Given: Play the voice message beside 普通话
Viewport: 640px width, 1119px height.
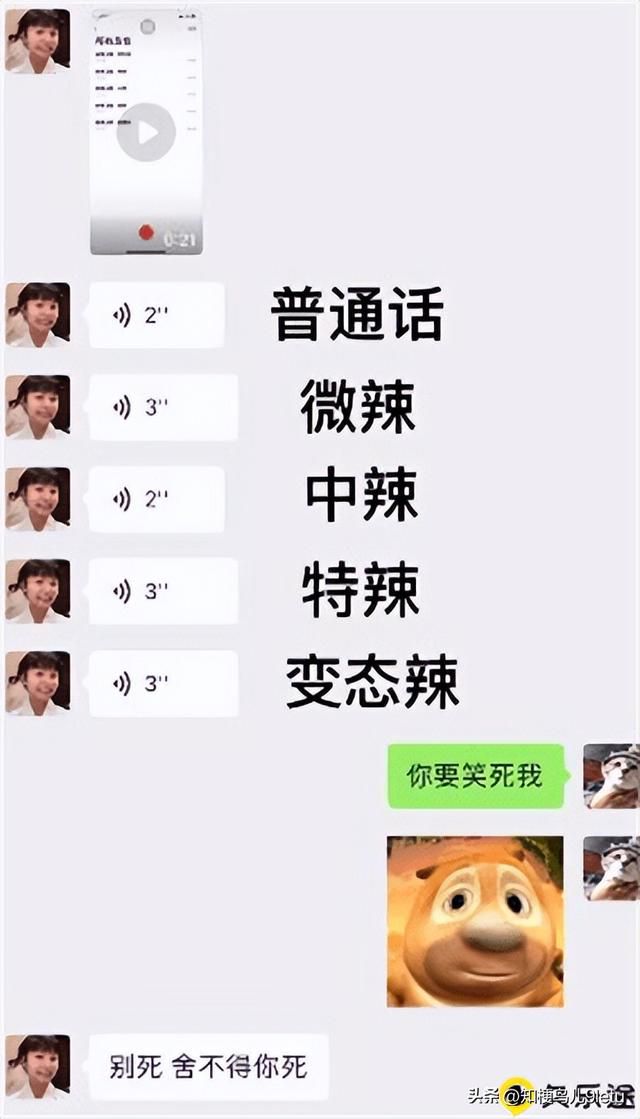Looking at the screenshot, I should coord(156,315).
